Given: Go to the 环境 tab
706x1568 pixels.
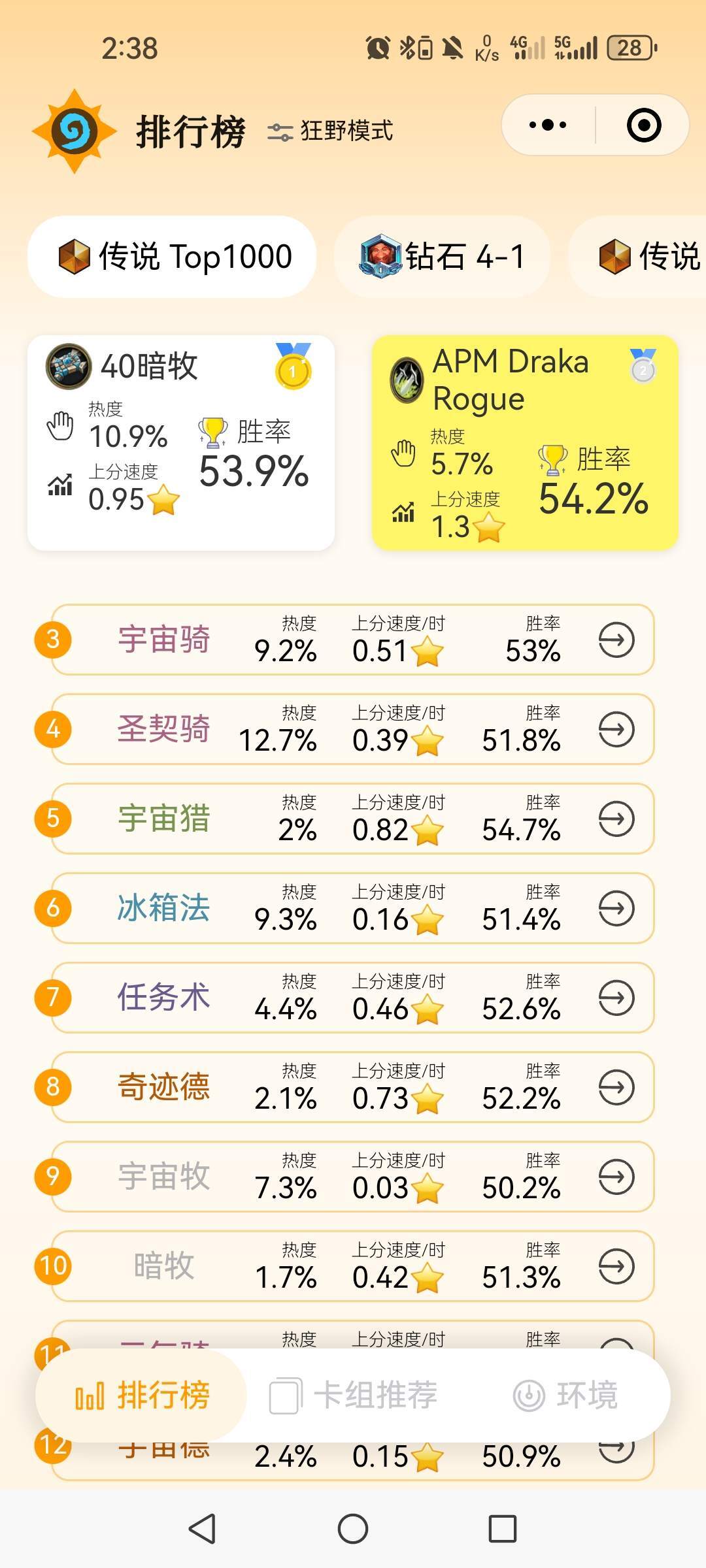Looking at the screenshot, I should click(565, 1396).
